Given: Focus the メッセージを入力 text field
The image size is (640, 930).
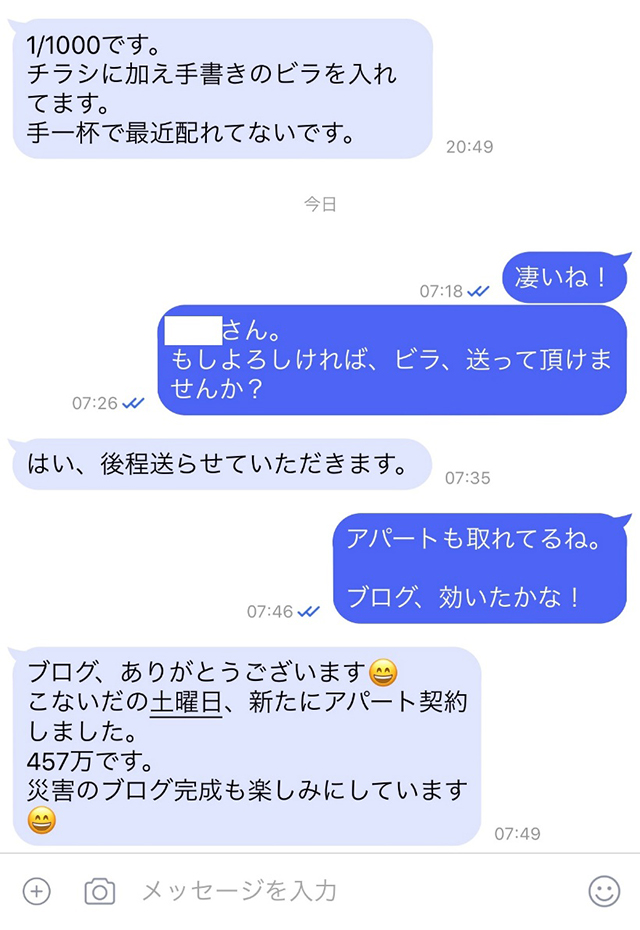Looking at the screenshot, I should pos(340,891).
